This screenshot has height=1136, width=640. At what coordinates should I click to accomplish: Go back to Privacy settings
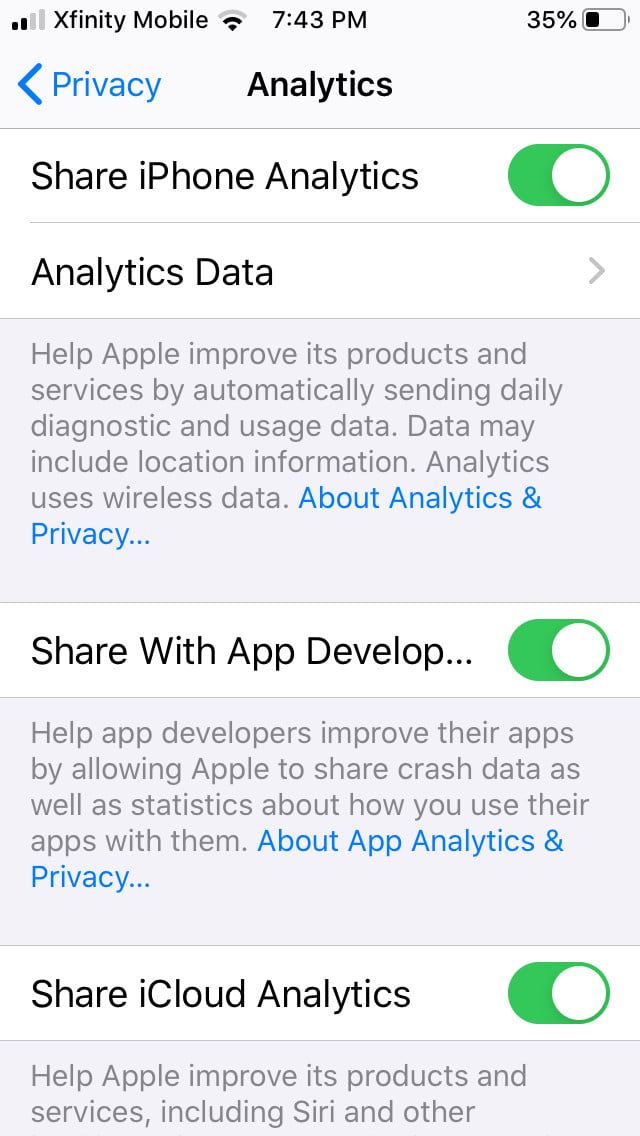90,86
